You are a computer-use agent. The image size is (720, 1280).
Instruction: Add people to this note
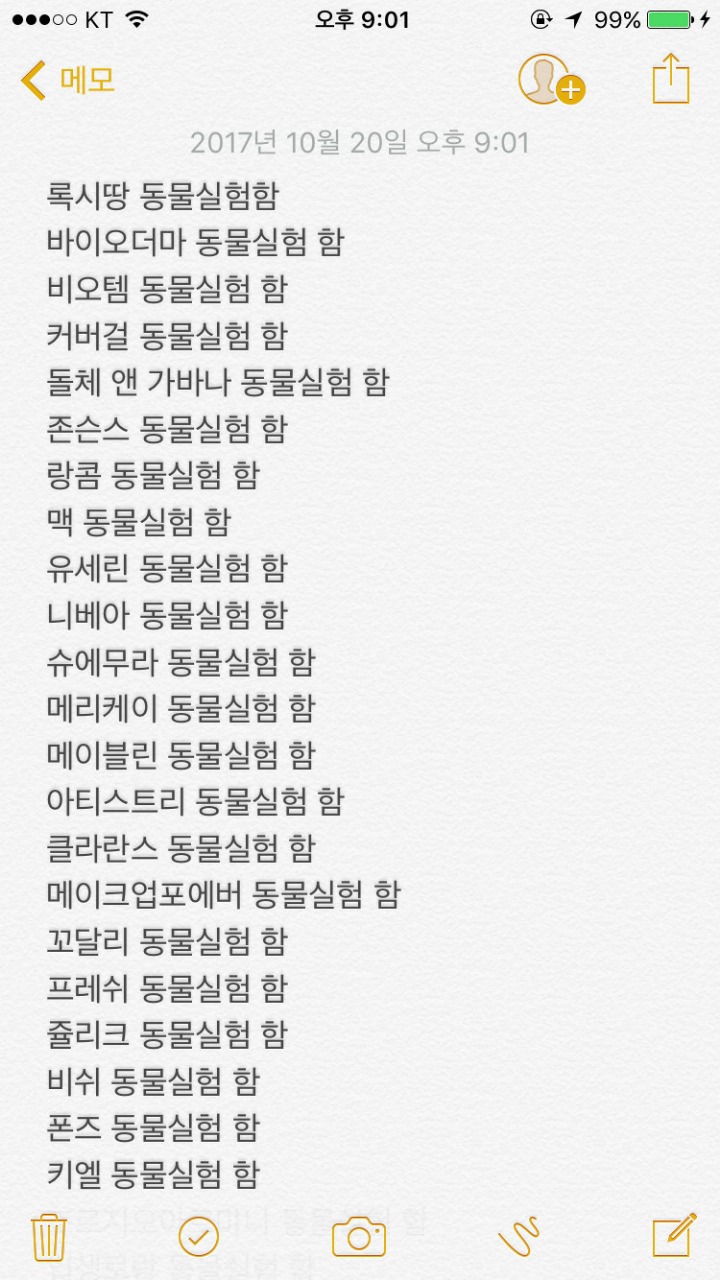point(549,80)
